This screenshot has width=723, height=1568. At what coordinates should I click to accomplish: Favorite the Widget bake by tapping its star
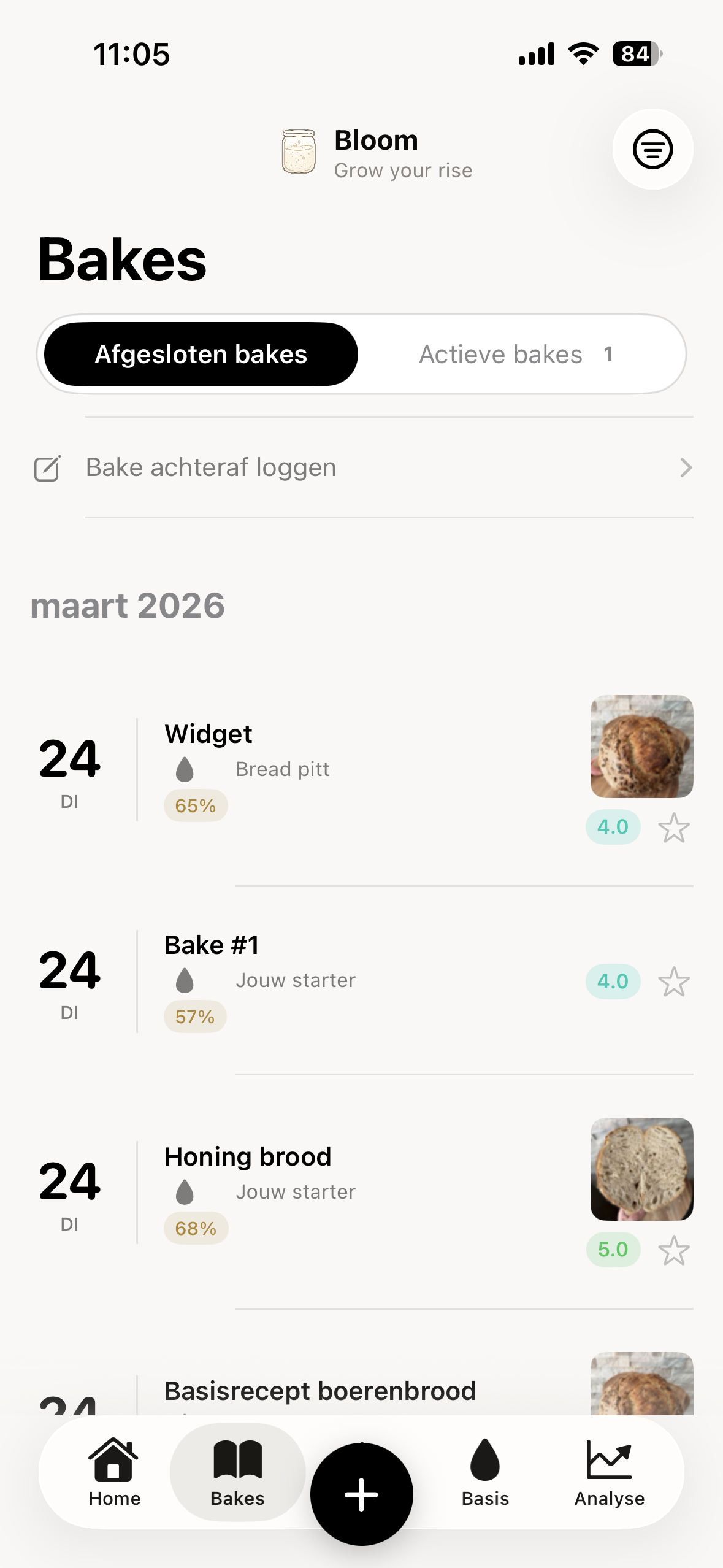(673, 828)
